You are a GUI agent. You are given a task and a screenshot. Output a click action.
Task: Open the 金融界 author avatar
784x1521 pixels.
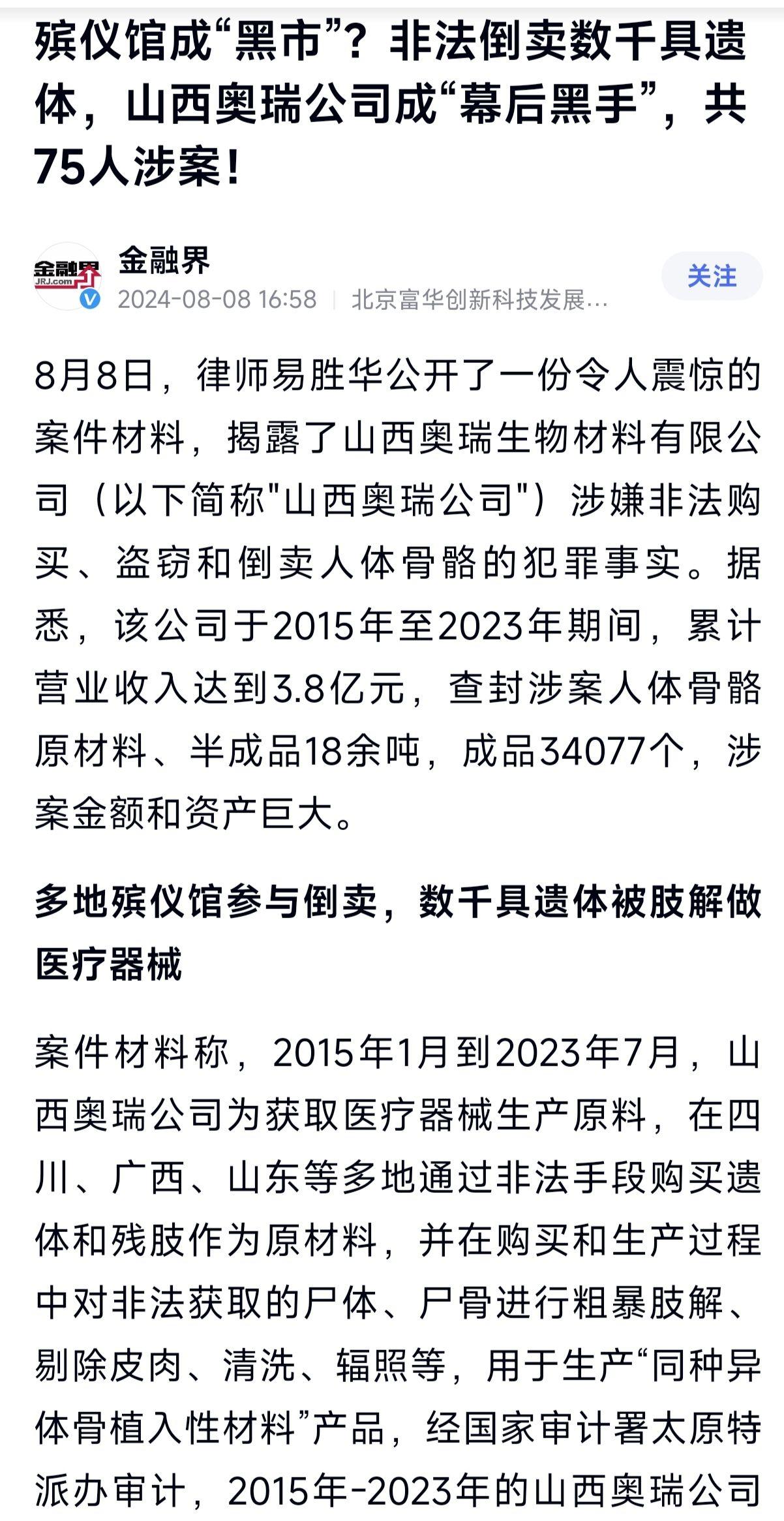68,275
